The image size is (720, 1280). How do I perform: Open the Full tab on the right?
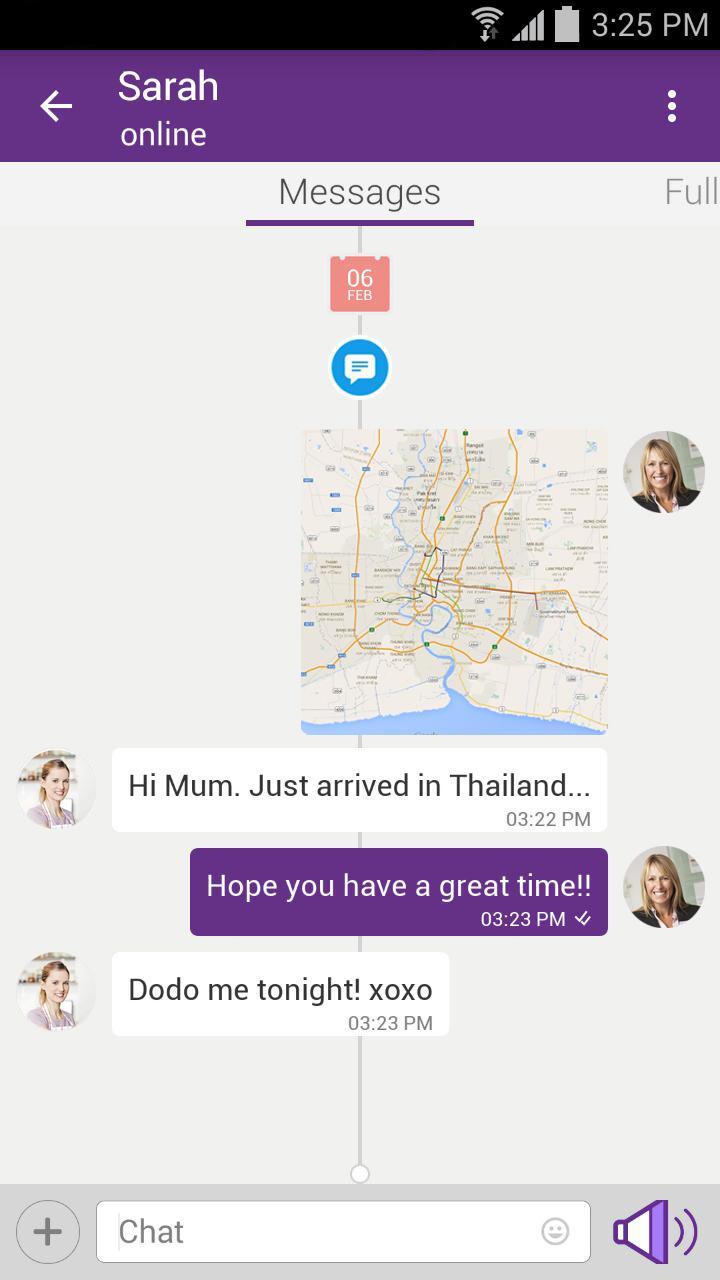pyautogui.click(x=694, y=192)
